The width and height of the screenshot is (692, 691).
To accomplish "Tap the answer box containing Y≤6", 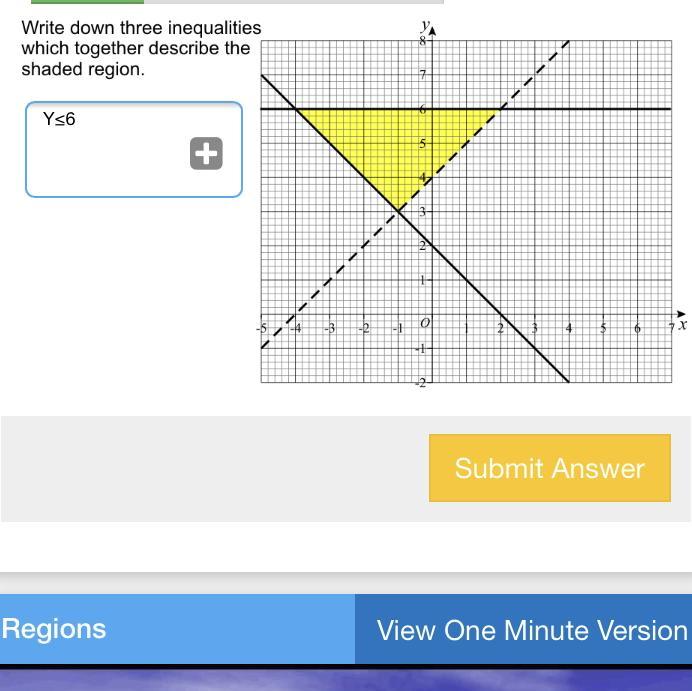I will (x=134, y=150).
